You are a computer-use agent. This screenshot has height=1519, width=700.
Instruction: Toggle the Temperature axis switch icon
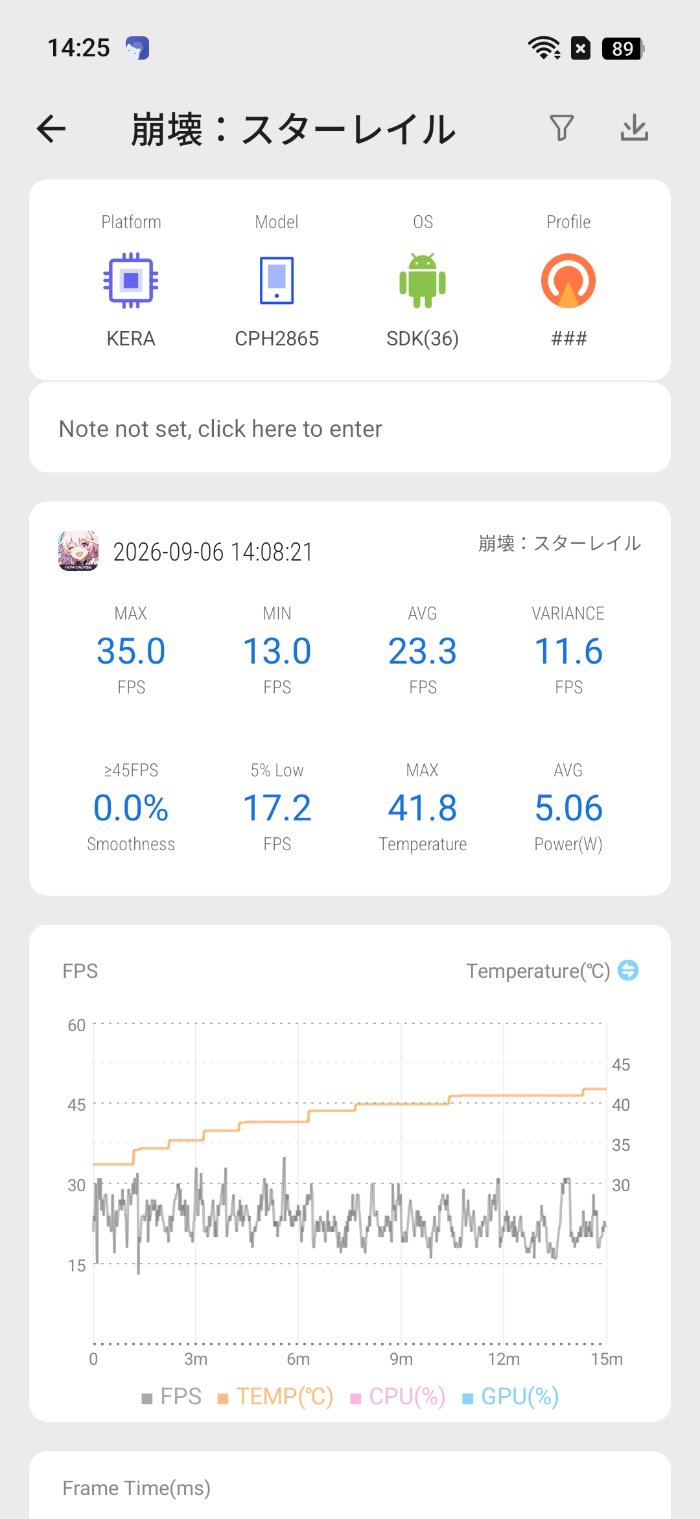(x=628, y=970)
